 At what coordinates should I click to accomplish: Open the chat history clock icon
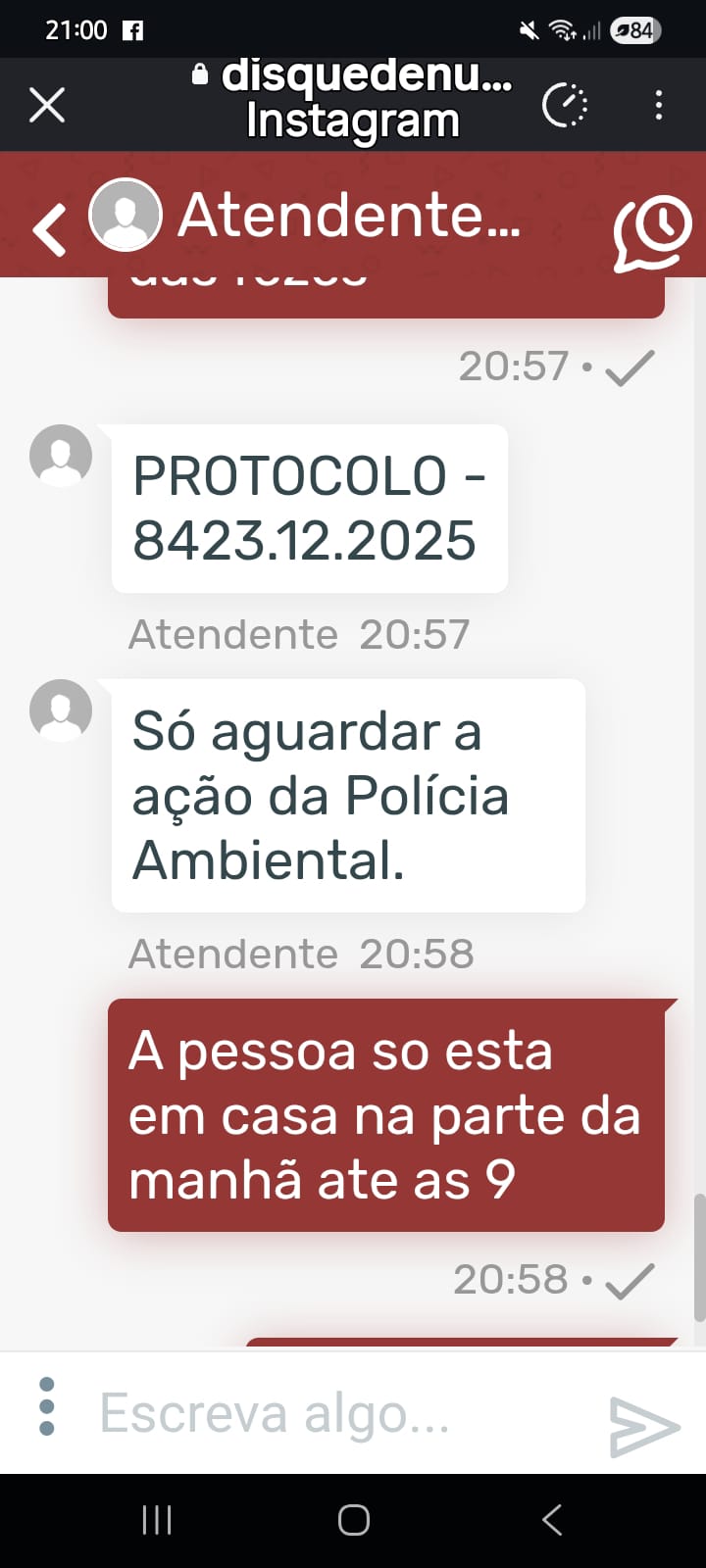pos(652,231)
